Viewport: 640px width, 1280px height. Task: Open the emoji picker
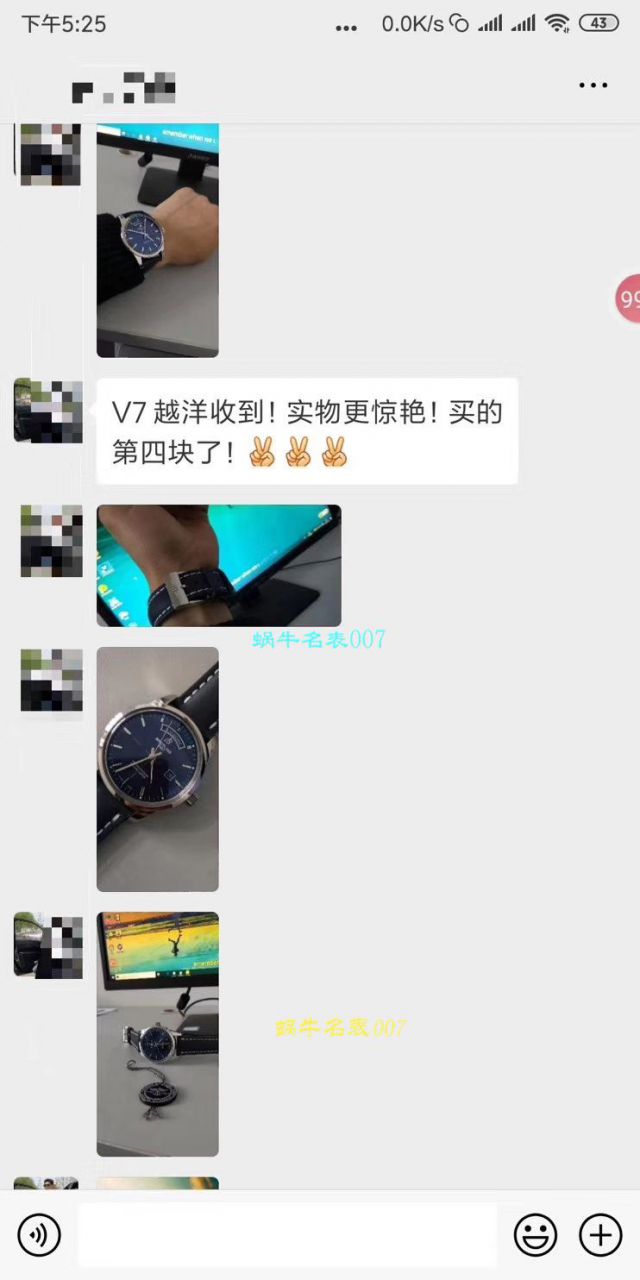tap(535, 1235)
